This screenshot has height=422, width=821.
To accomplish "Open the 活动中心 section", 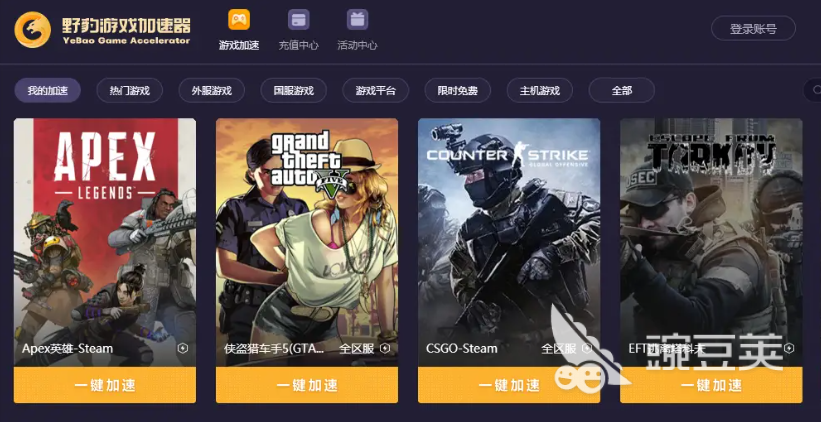I will click(x=357, y=29).
